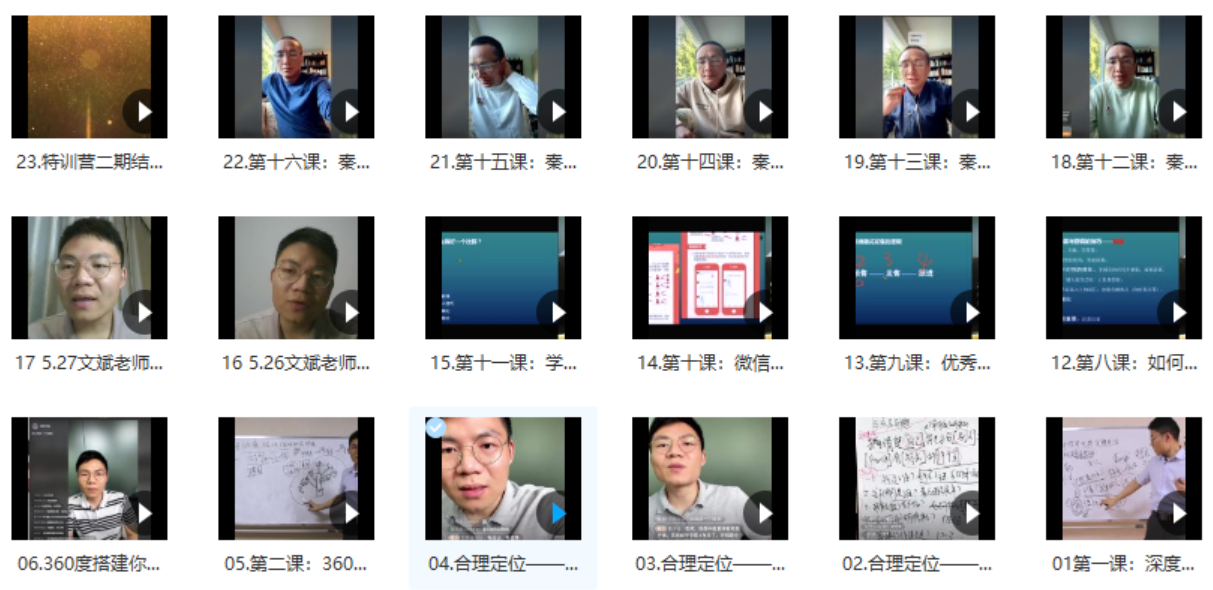Uncheck the selected 04.合理定位 video
1213x590 pixels.
435,428
